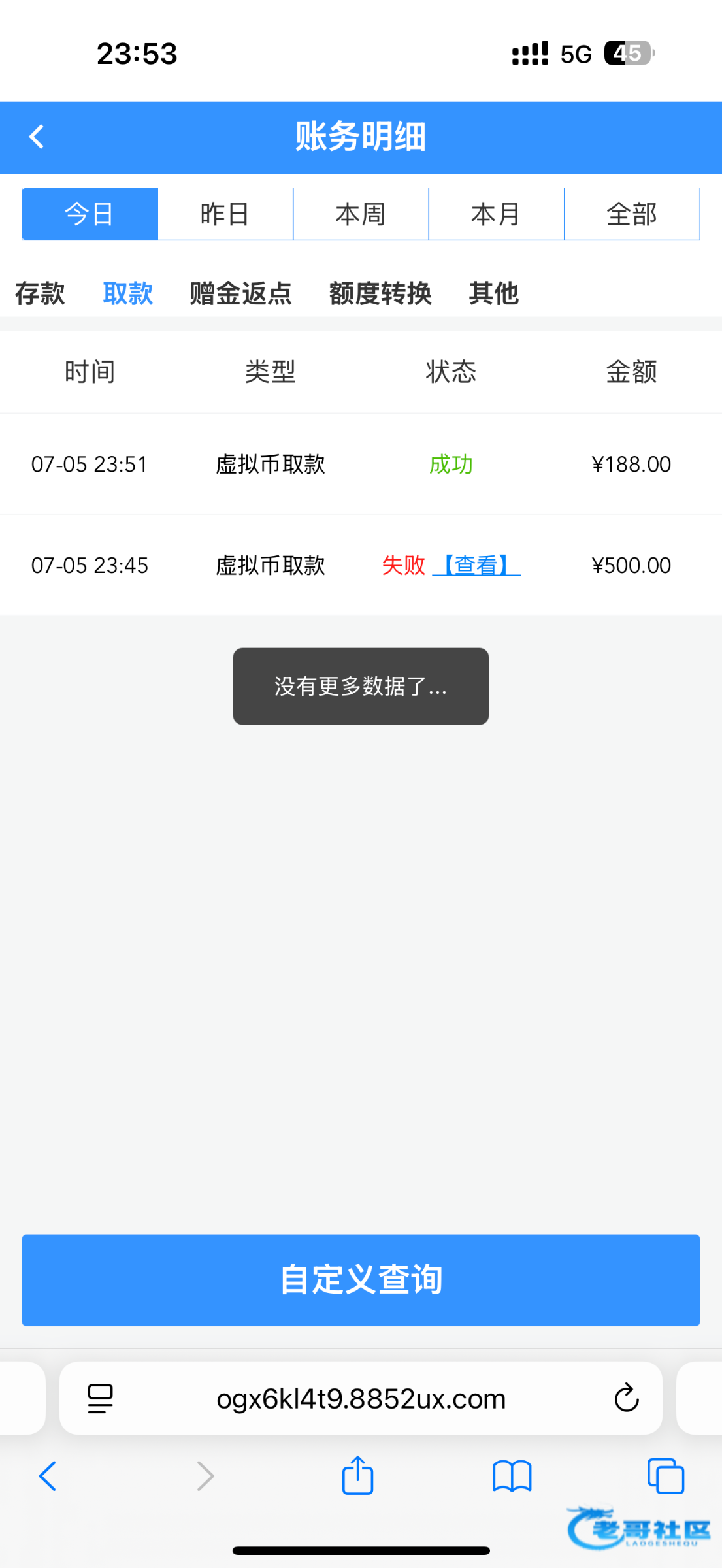Screen dimensions: 722x1568
Task: Tap 【查看】 link for failed withdrawal
Action: (476, 565)
